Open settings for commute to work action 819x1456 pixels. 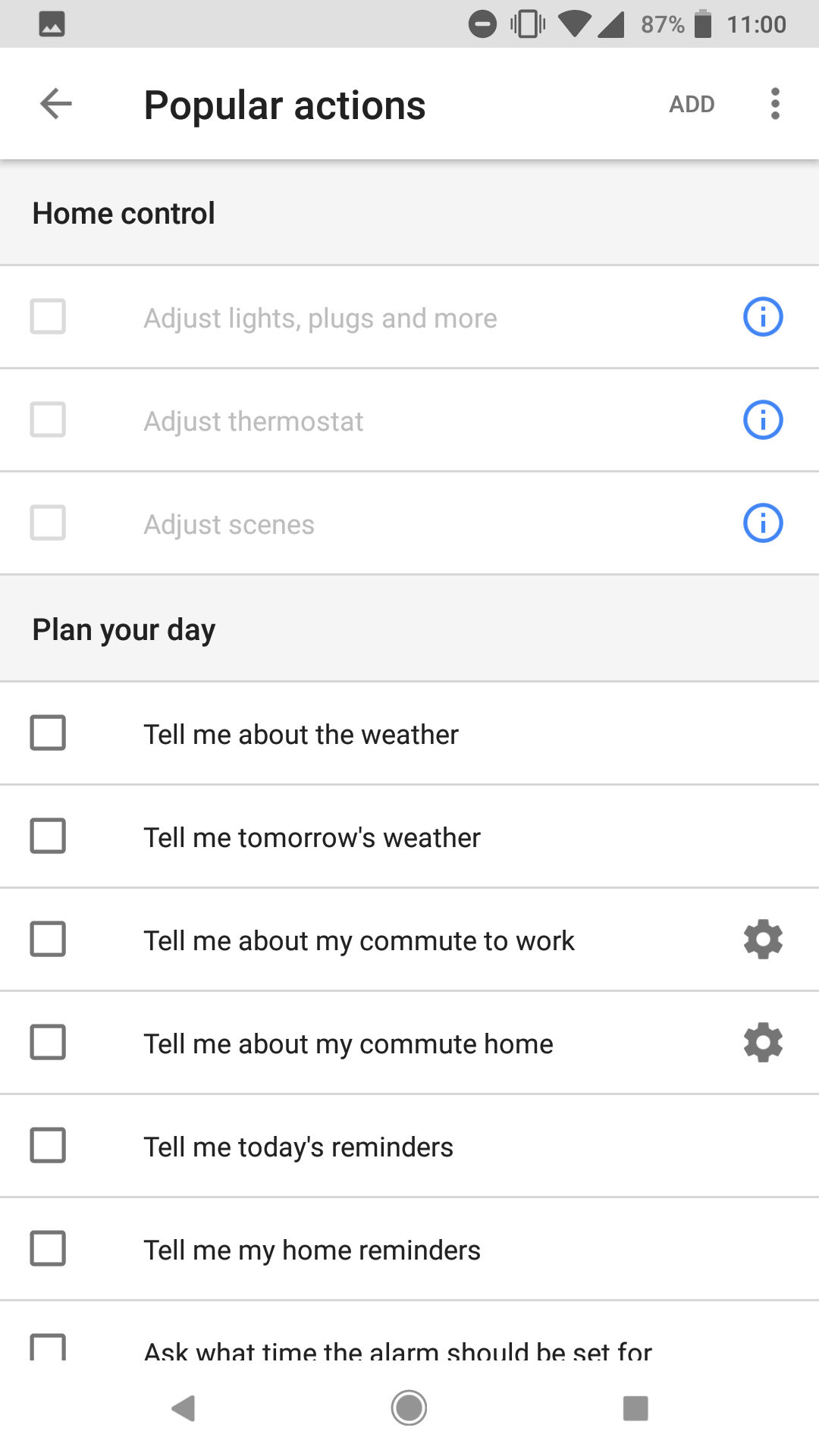pyautogui.click(x=761, y=940)
